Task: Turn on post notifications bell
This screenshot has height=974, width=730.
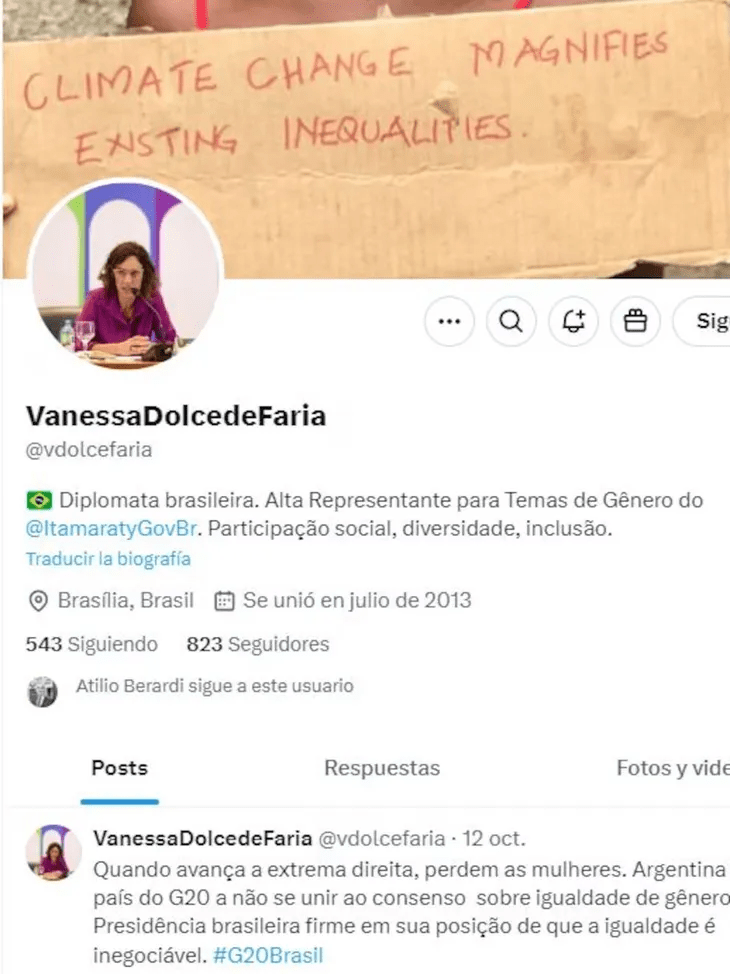Action: coord(573,322)
